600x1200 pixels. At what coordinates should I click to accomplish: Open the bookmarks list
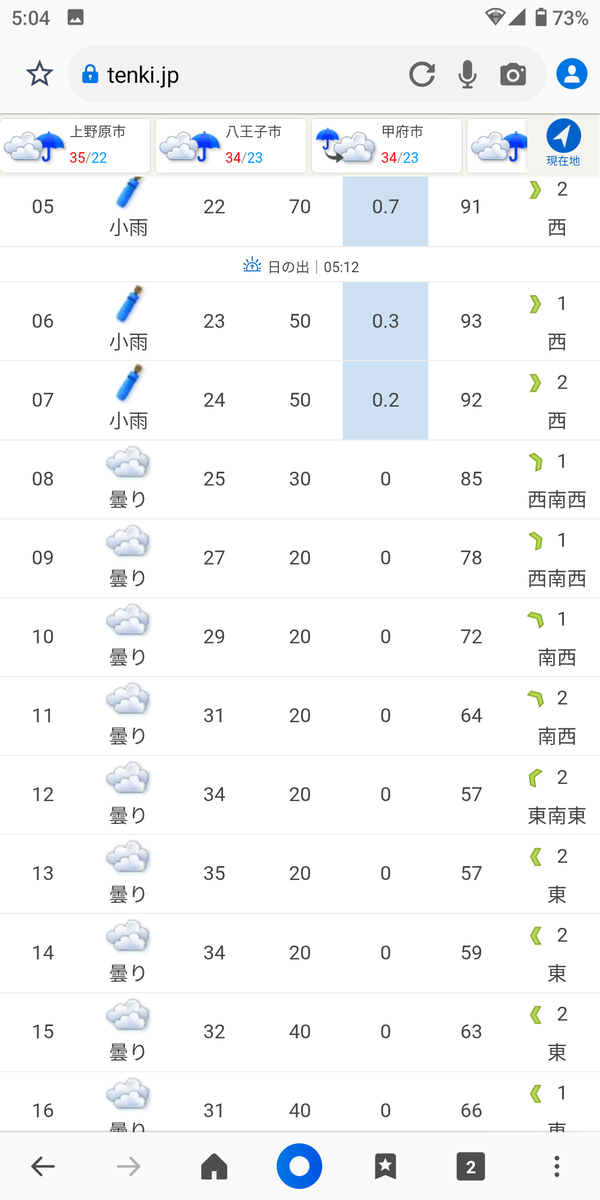[x=385, y=1166]
